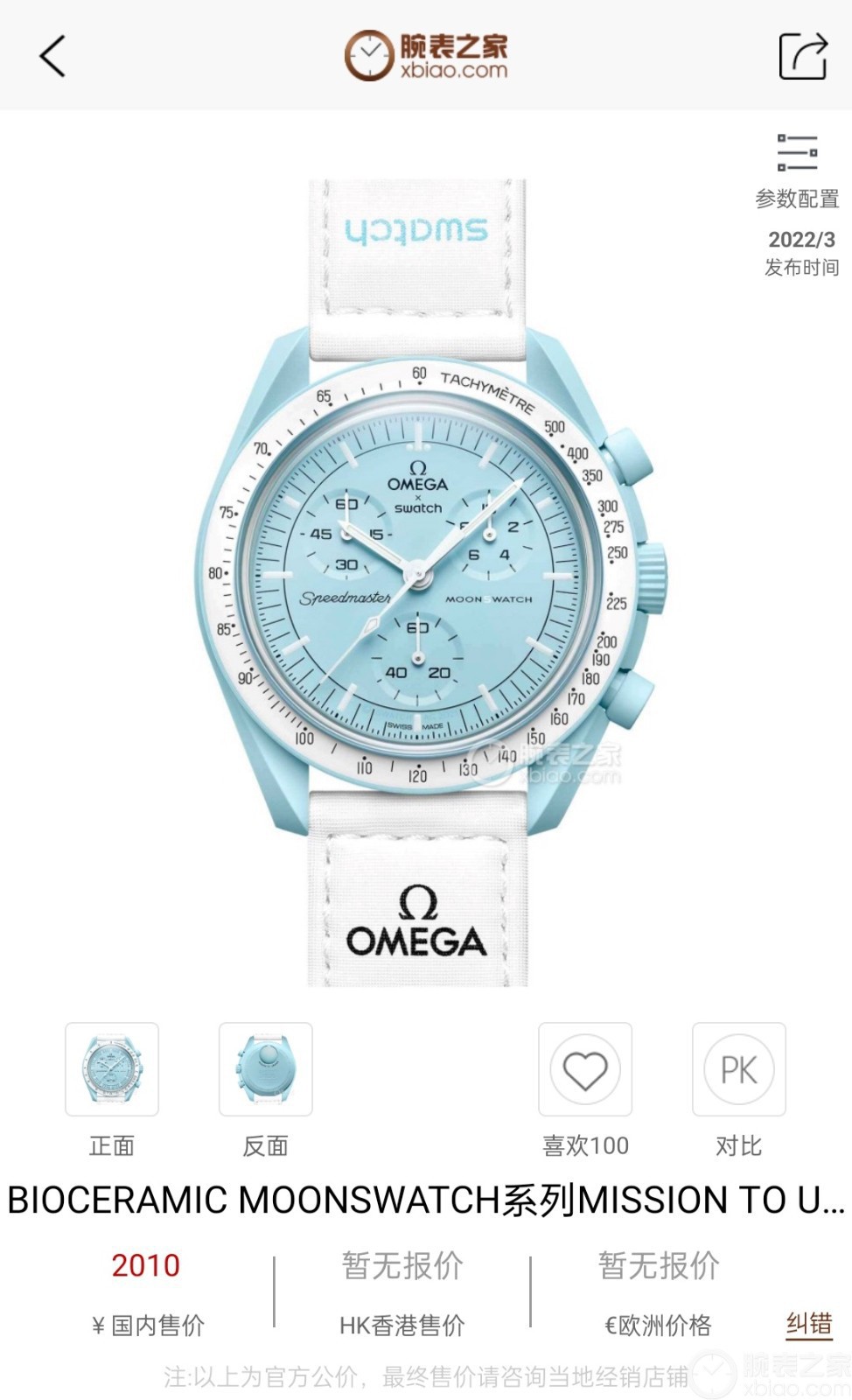
Task: Open PK 对比 comparison
Action: click(x=738, y=1069)
